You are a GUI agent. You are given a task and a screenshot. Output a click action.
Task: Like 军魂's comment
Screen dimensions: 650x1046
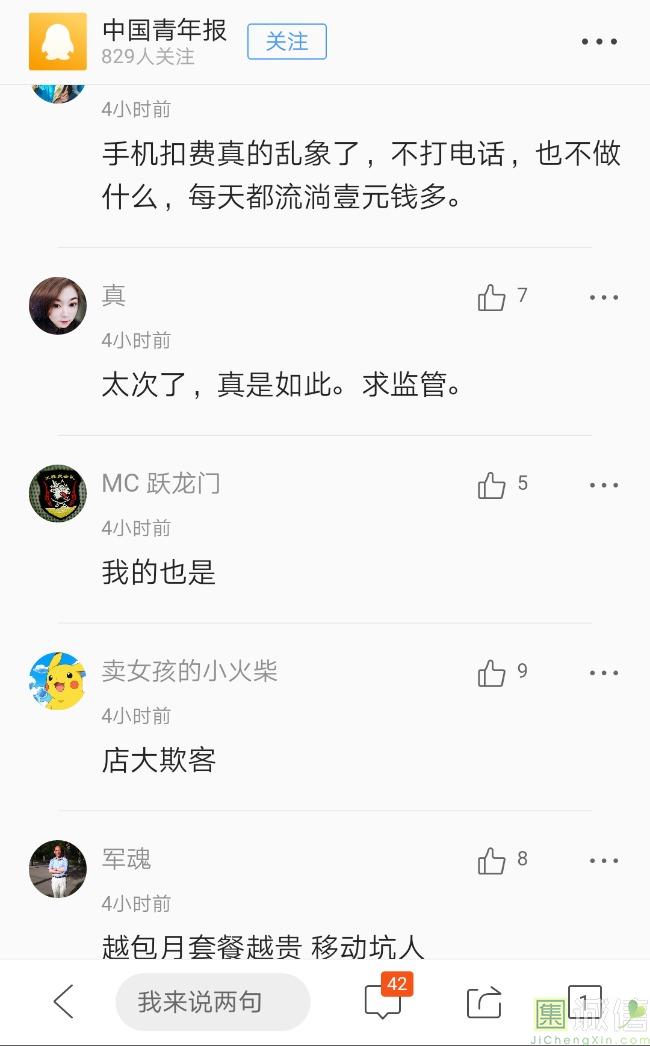(x=492, y=861)
